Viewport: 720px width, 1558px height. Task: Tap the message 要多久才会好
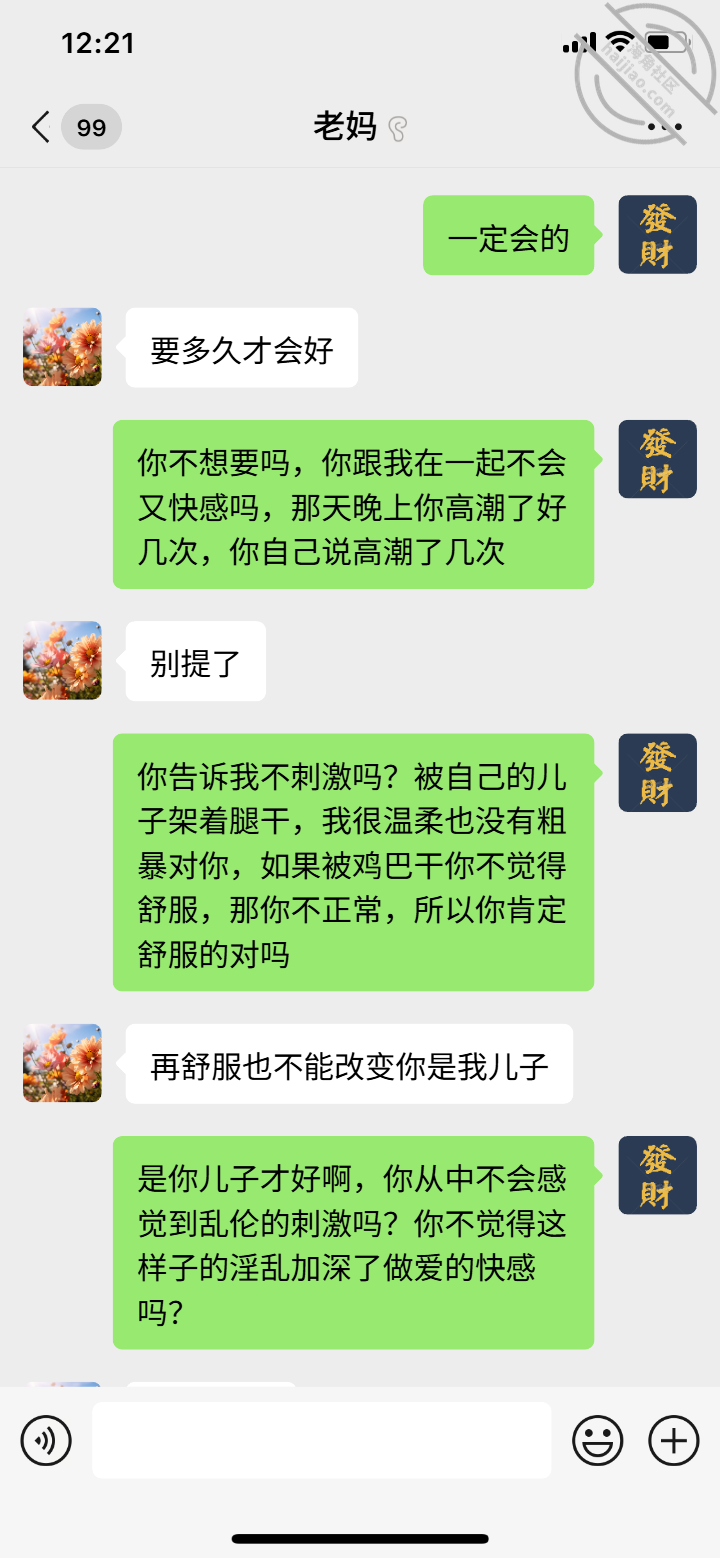tap(241, 347)
